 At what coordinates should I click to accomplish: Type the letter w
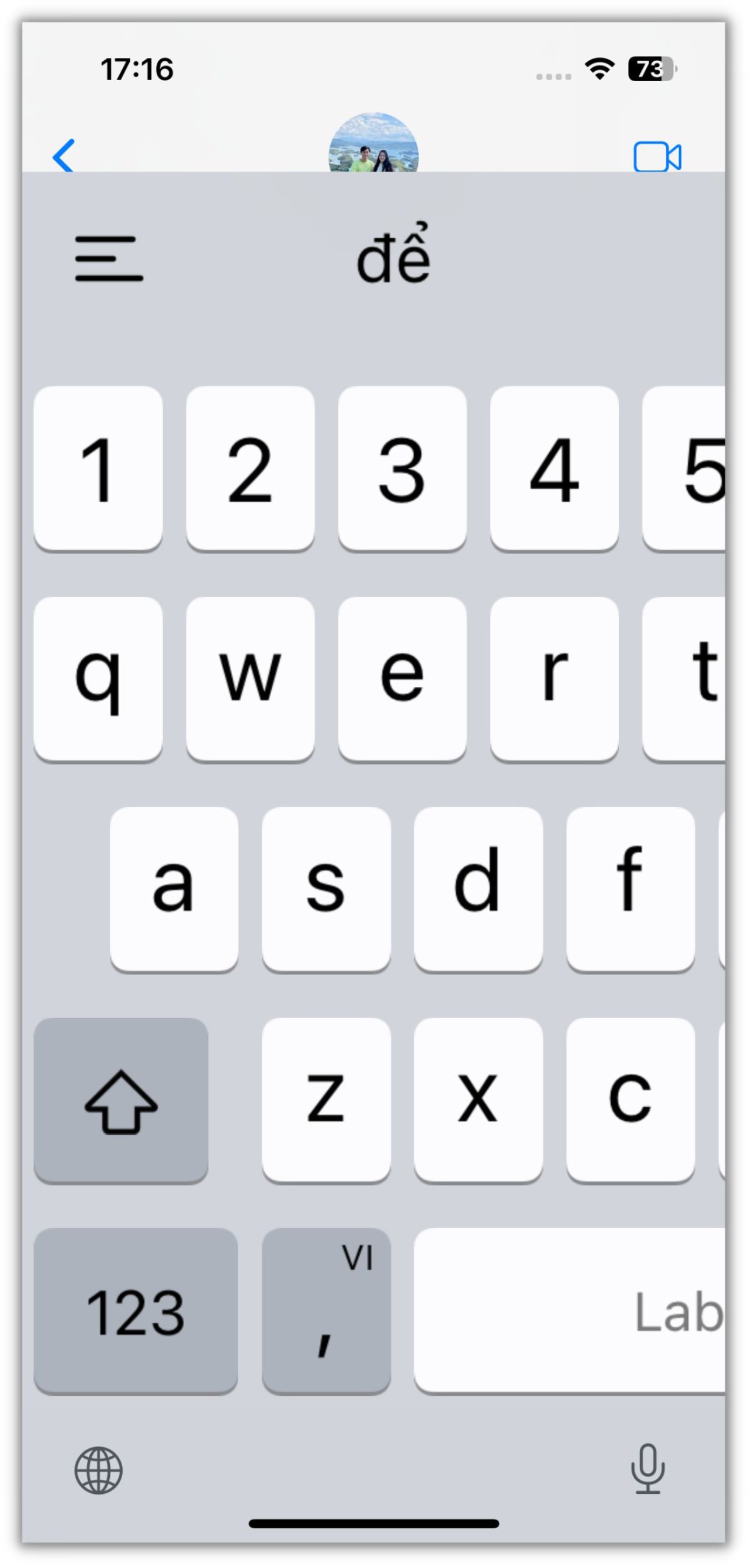tap(250, 679)
